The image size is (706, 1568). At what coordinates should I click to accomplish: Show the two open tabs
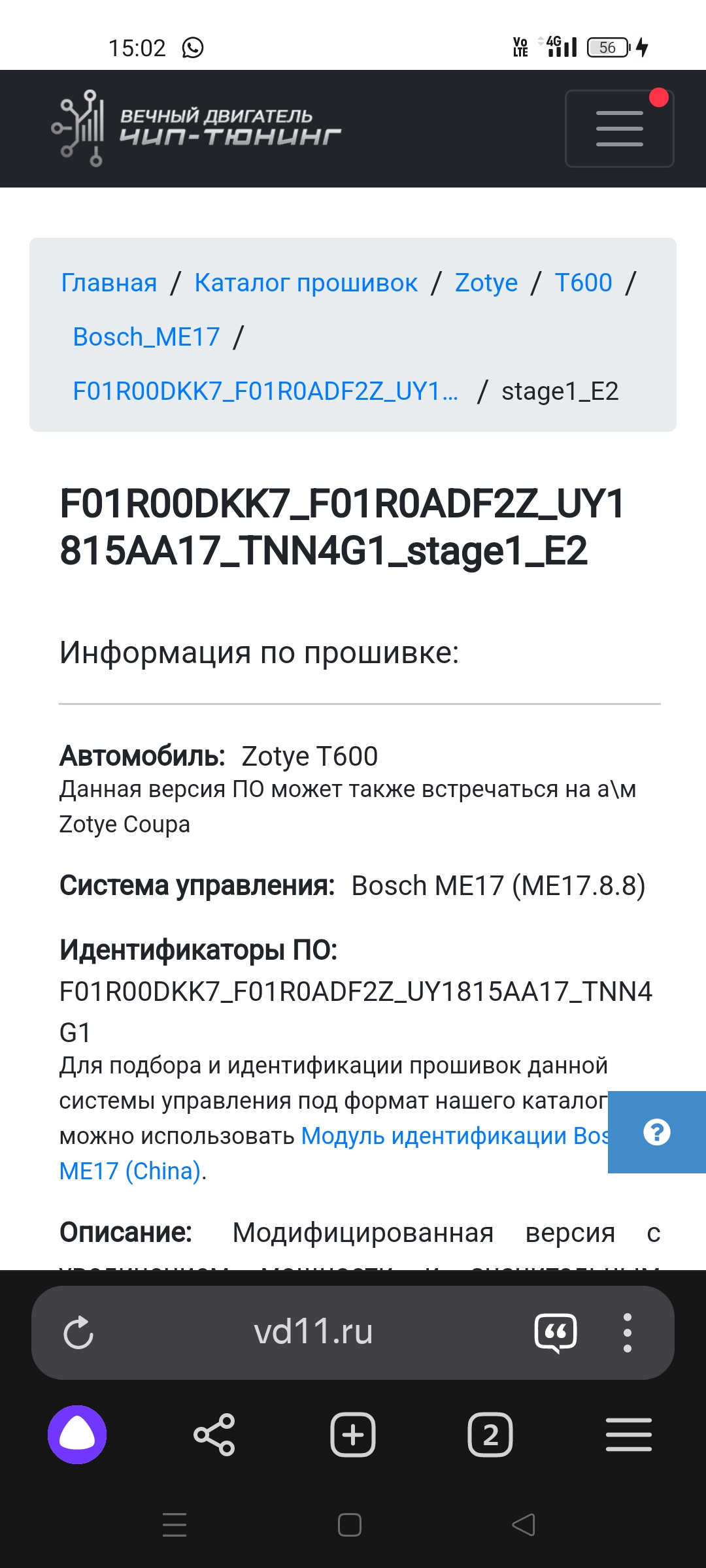490,1435
